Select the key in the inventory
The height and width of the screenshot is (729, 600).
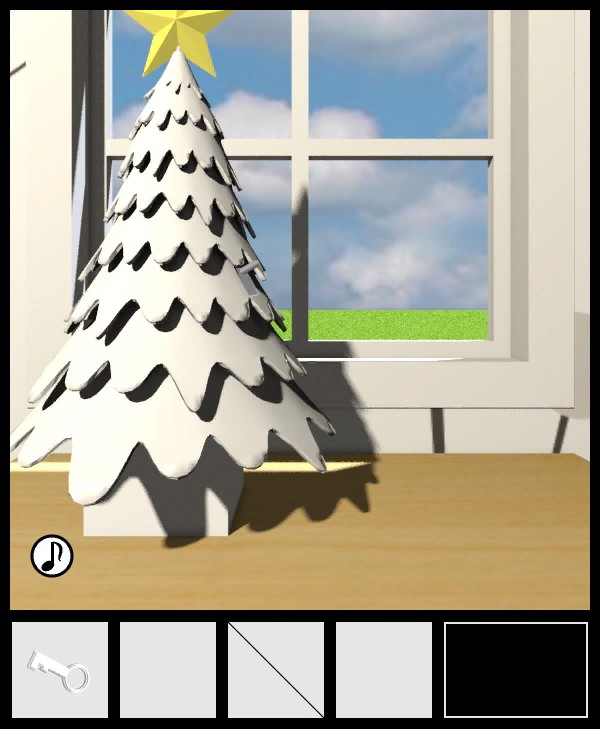click(59, 670)
